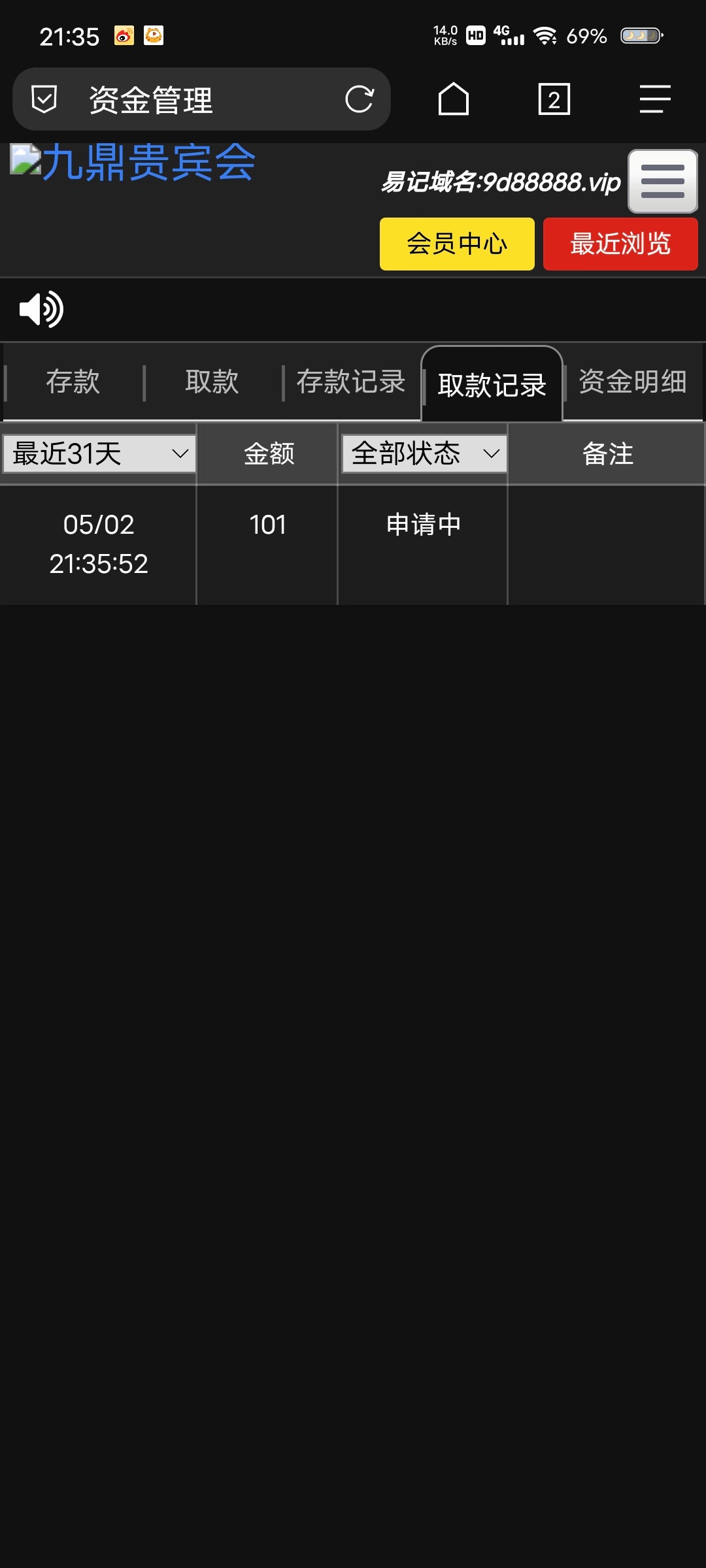Refresh the 资金管理 page
Image resolution: width=706 pixels, height=1568 pixels.
click(x=358, y=99)
